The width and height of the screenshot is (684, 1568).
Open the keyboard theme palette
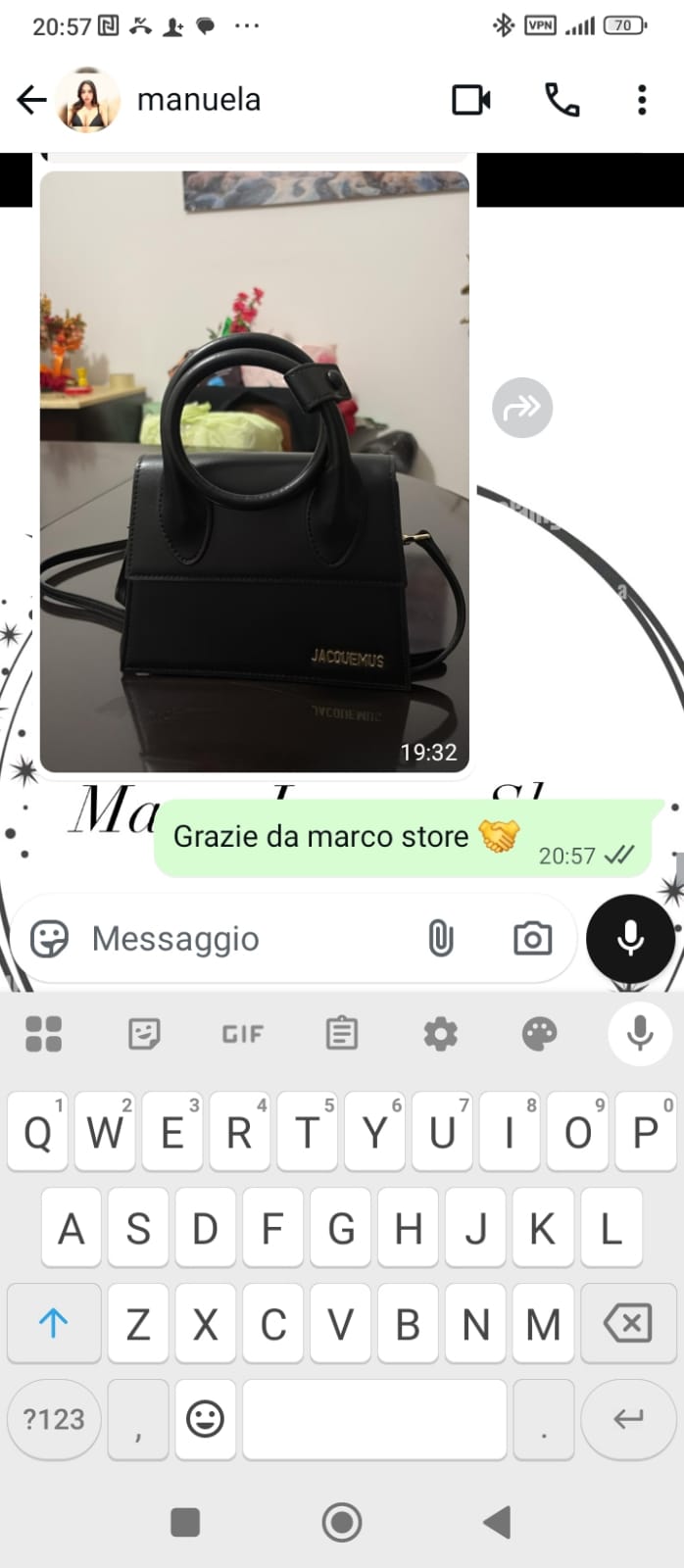[x=539, y=1034]
